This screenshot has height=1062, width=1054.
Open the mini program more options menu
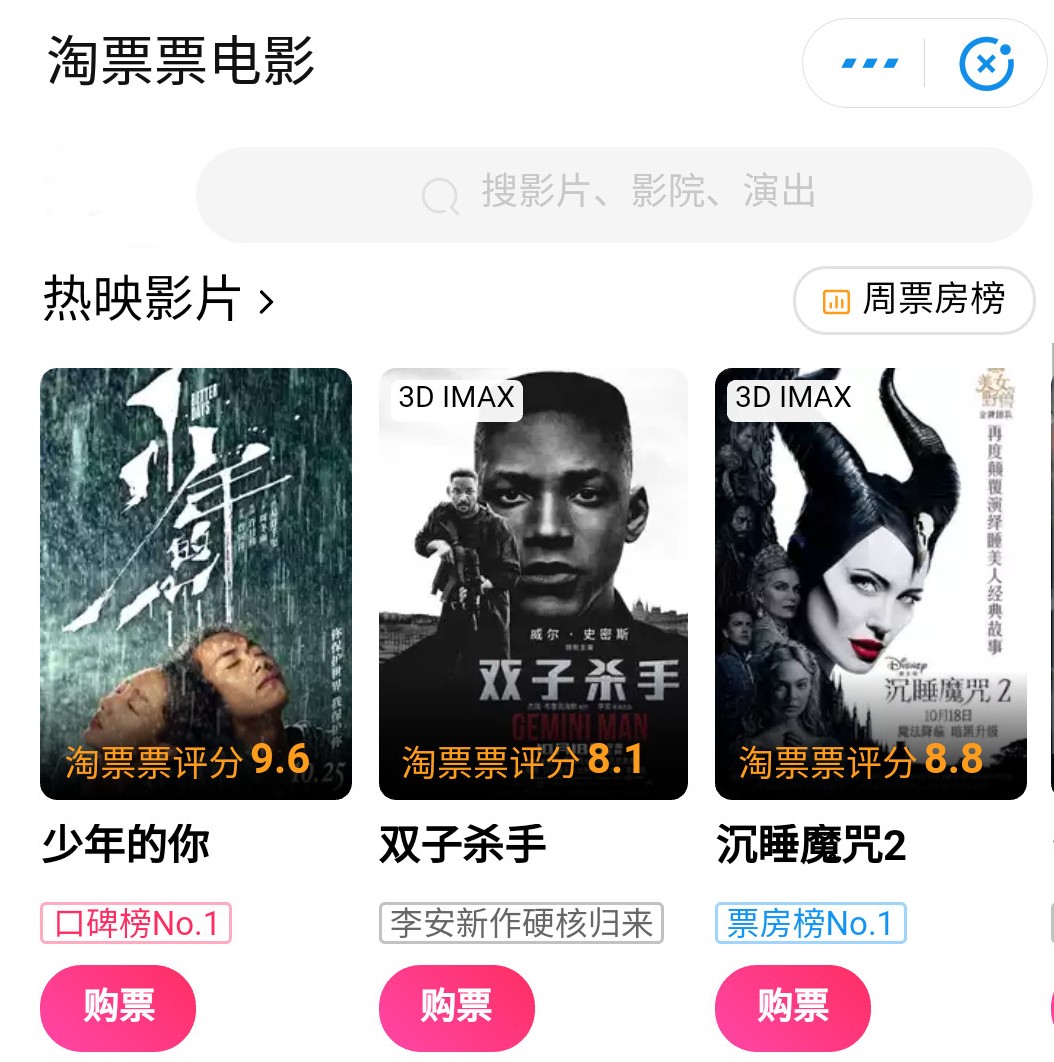(869, 64)
